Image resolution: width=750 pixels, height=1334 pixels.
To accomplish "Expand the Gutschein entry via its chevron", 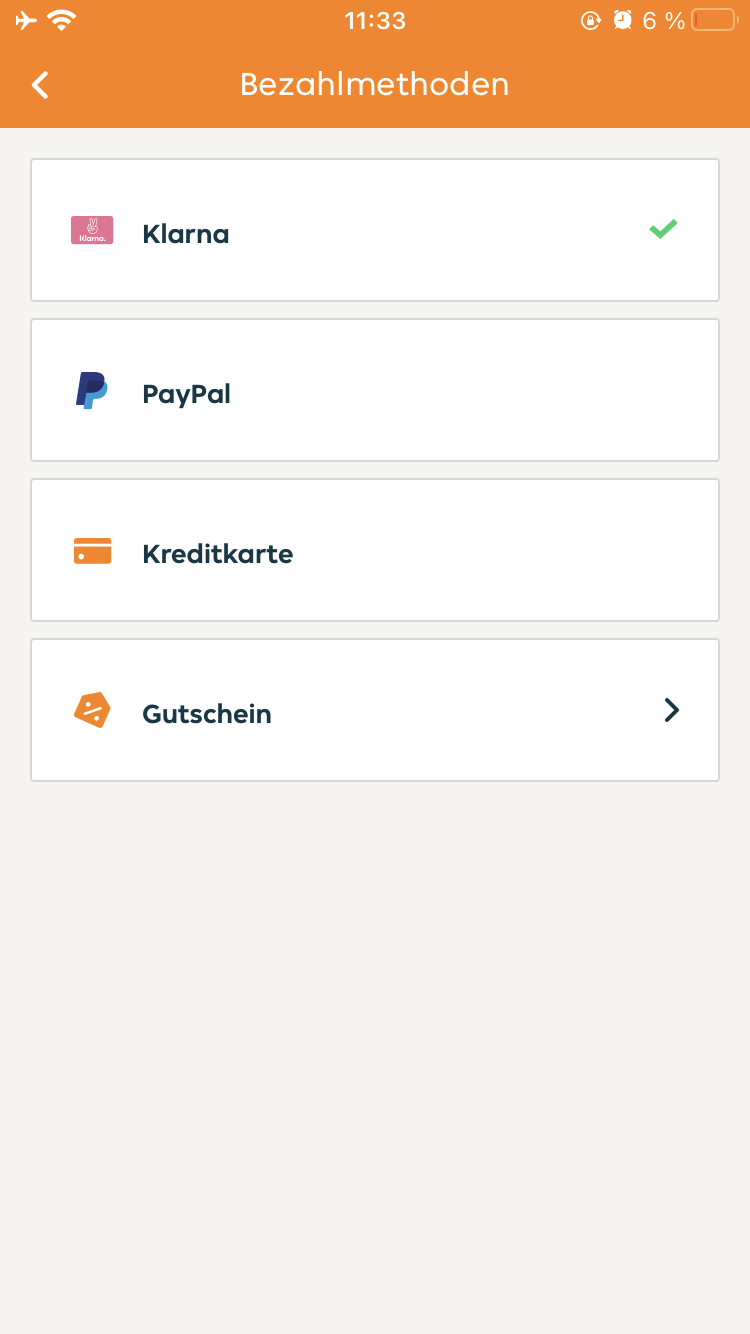I will pyautogui.click(x=671, y=710).
